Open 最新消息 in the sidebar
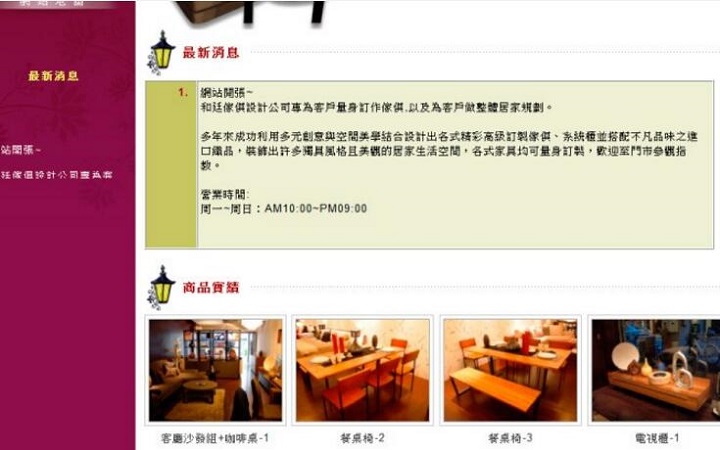 pyautogui.click(x=53, y=76)
